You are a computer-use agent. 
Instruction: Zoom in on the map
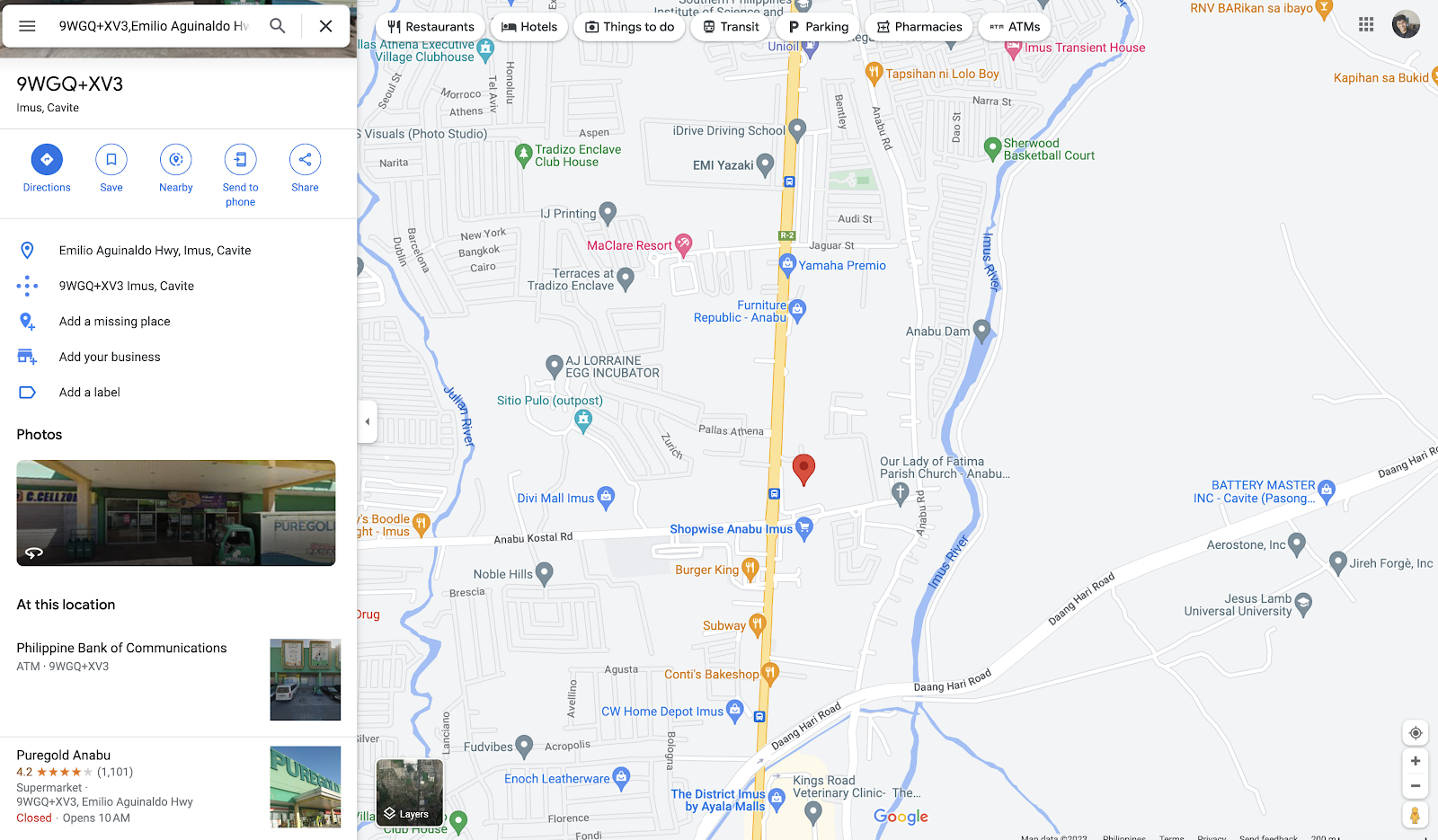(1415, 761)
